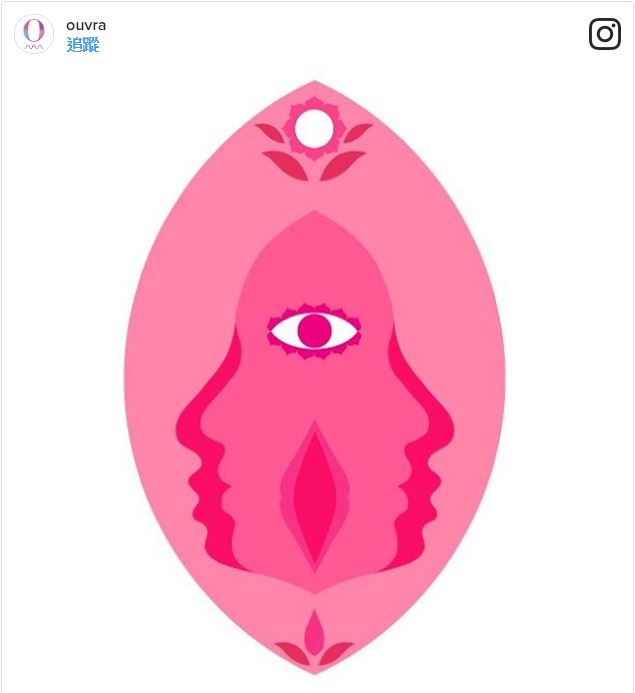Open the embedded post image
This screenshot has height=693, width=635.
tap(315, 380)
